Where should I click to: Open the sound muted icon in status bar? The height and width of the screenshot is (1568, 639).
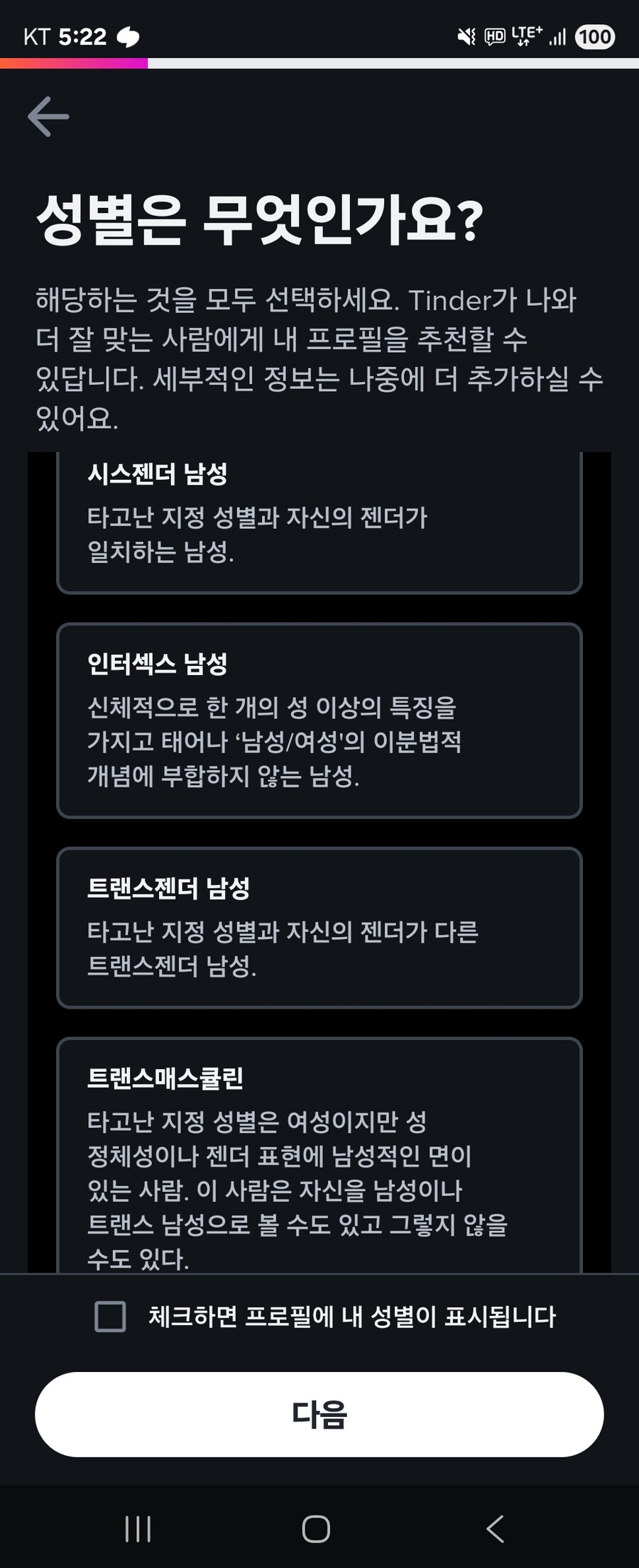[x=466, y=36]
